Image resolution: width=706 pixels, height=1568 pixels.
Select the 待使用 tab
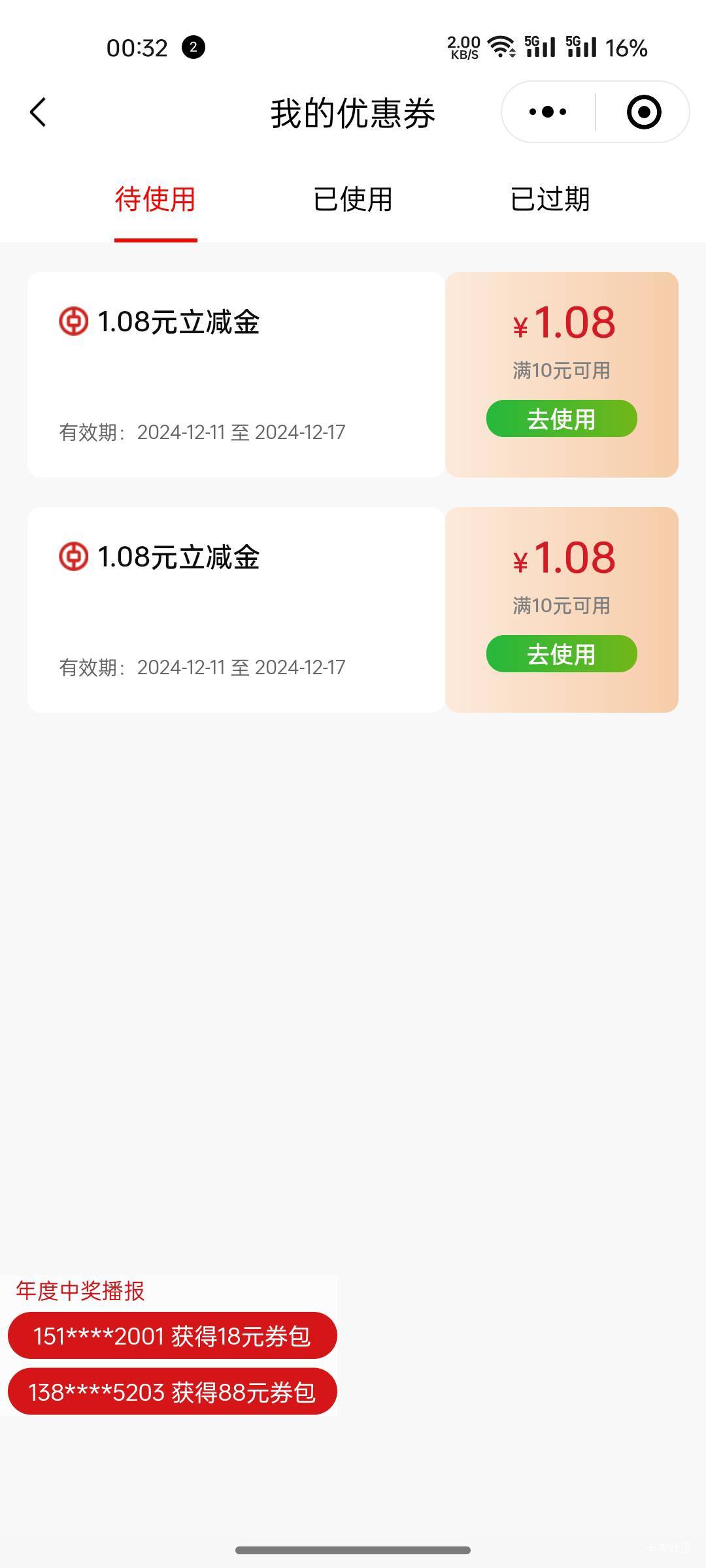pyautogui.click(x=156, y=199)
